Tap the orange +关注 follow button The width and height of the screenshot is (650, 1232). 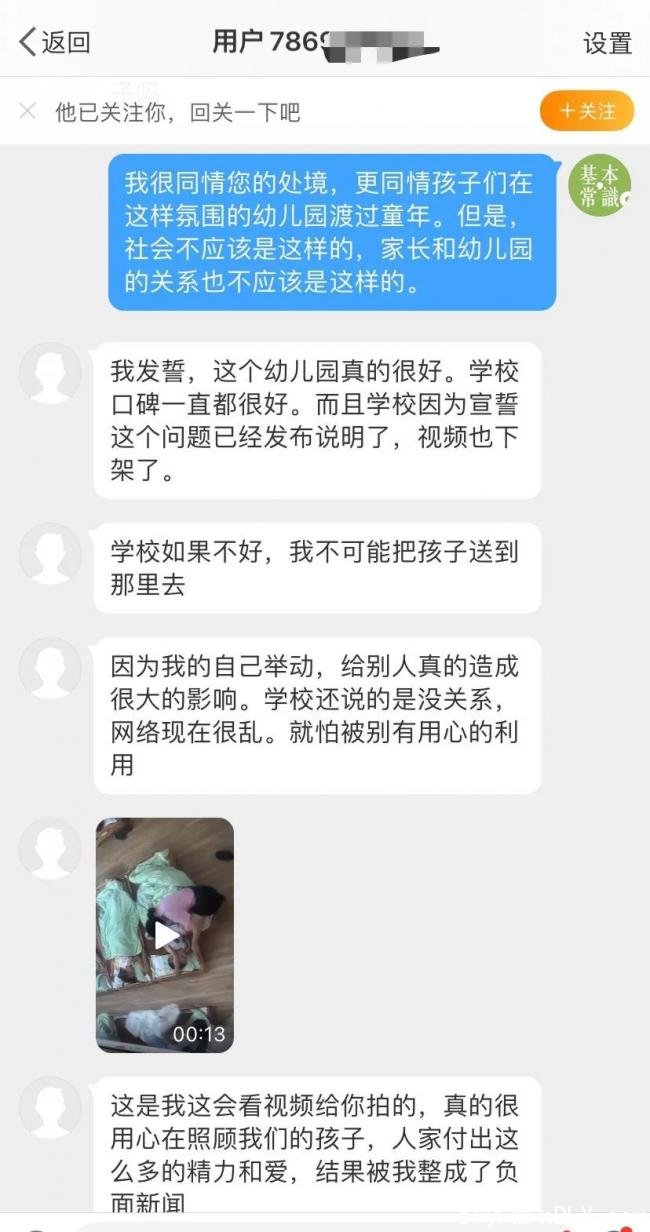click(x=587, y=111)
